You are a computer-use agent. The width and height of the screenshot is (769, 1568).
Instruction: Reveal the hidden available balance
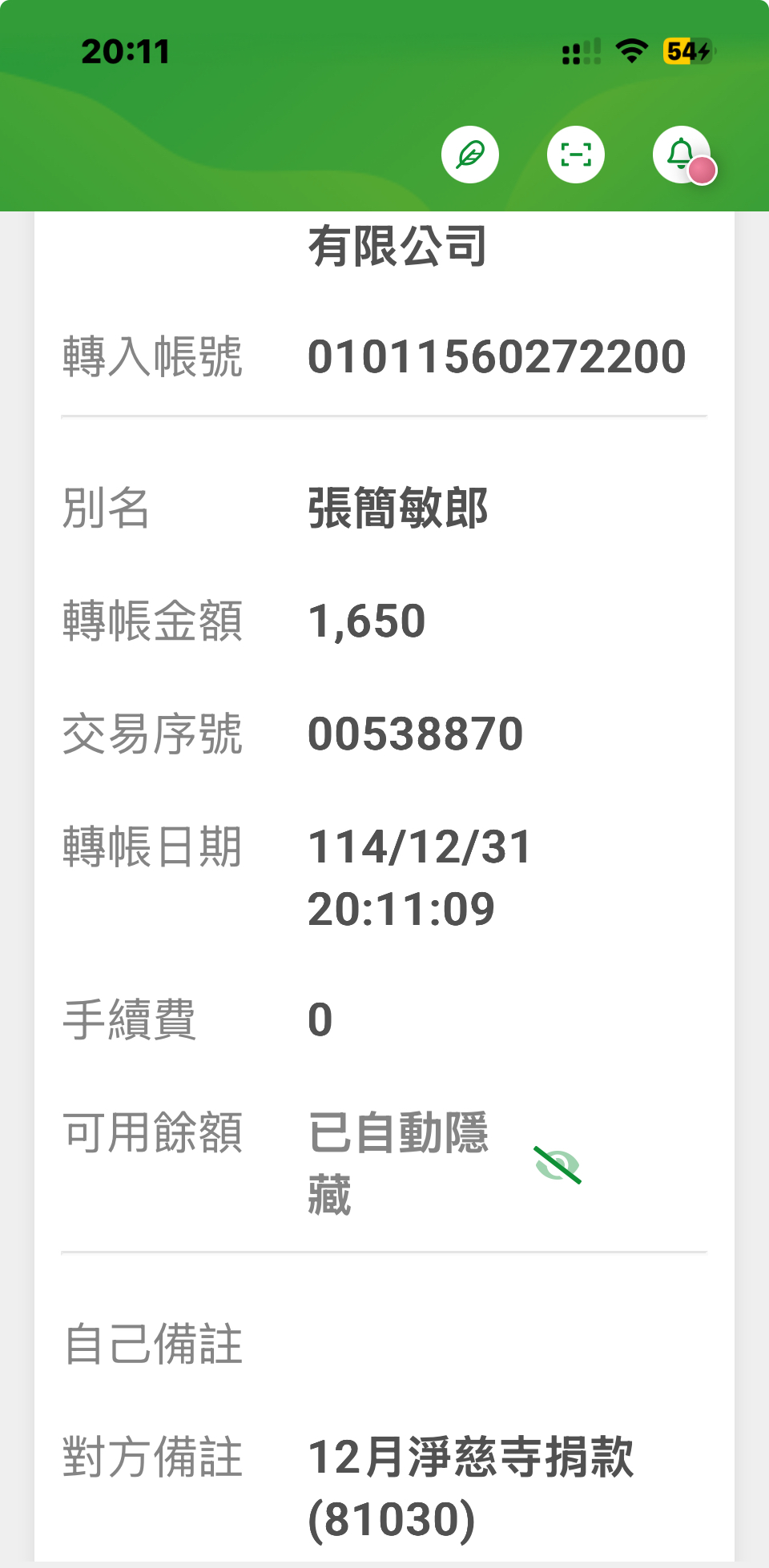coord(558,1164)
